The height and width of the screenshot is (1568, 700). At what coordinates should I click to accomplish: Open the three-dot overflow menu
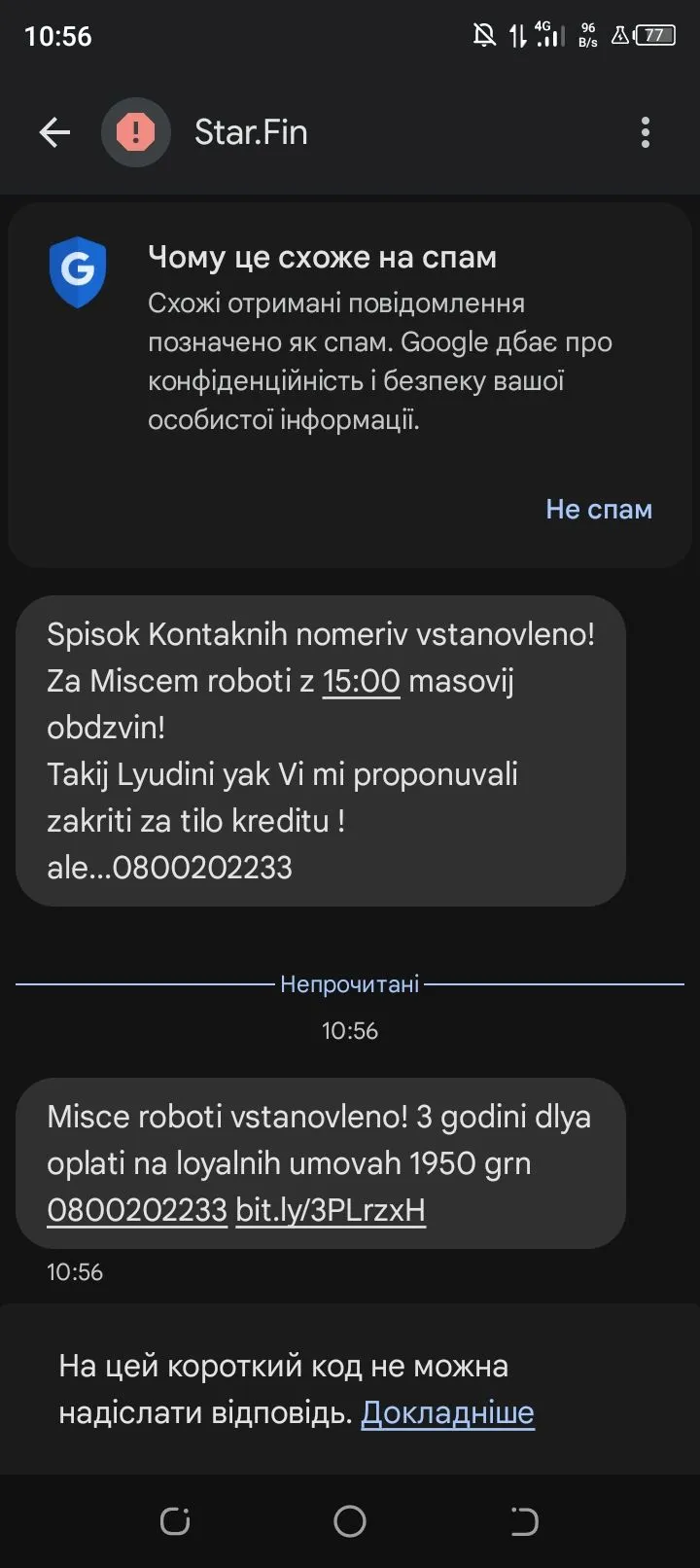pyautogui.click(x=645, y=132)
